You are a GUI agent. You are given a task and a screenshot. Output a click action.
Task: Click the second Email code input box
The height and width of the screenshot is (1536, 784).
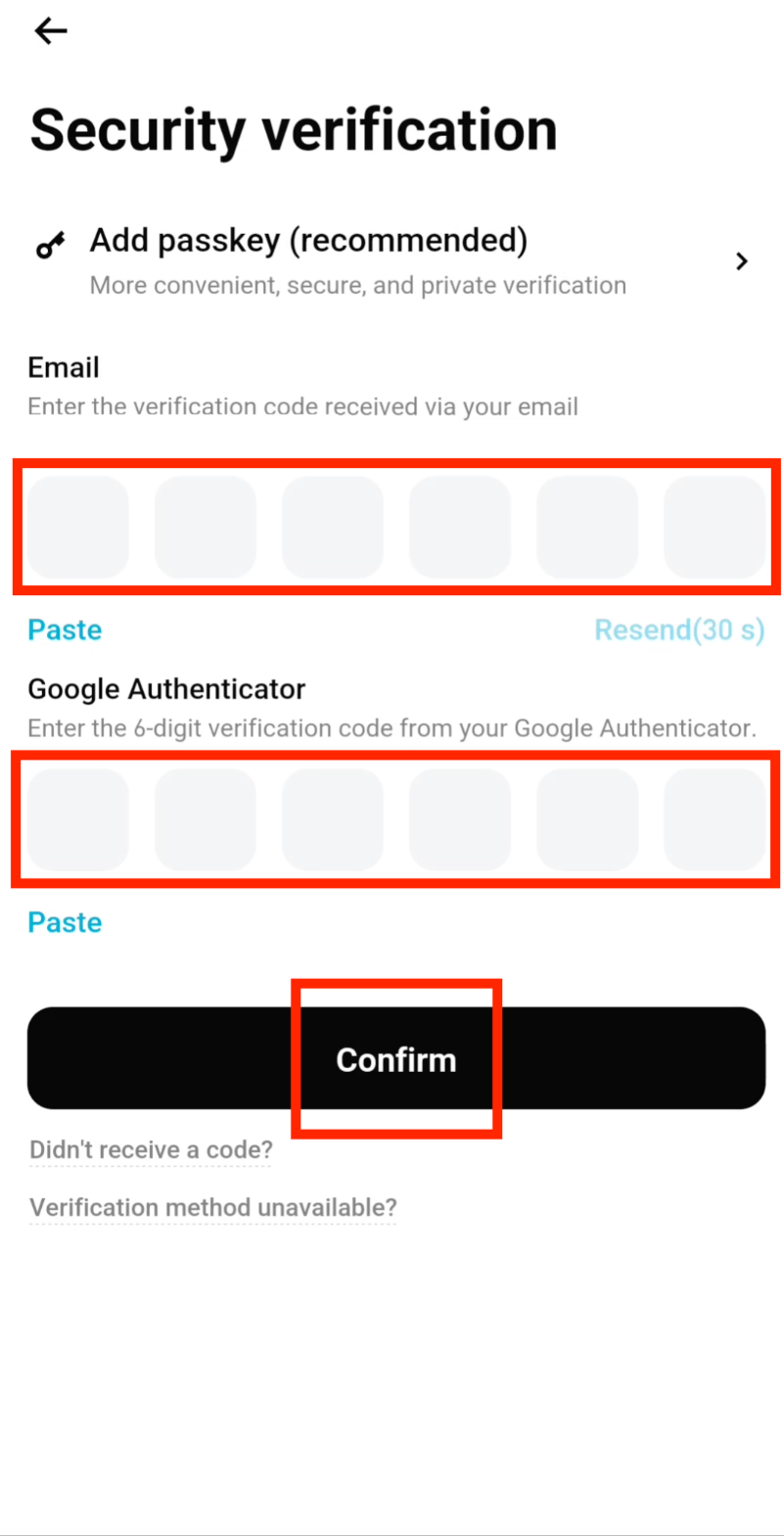tap(205, 527)
